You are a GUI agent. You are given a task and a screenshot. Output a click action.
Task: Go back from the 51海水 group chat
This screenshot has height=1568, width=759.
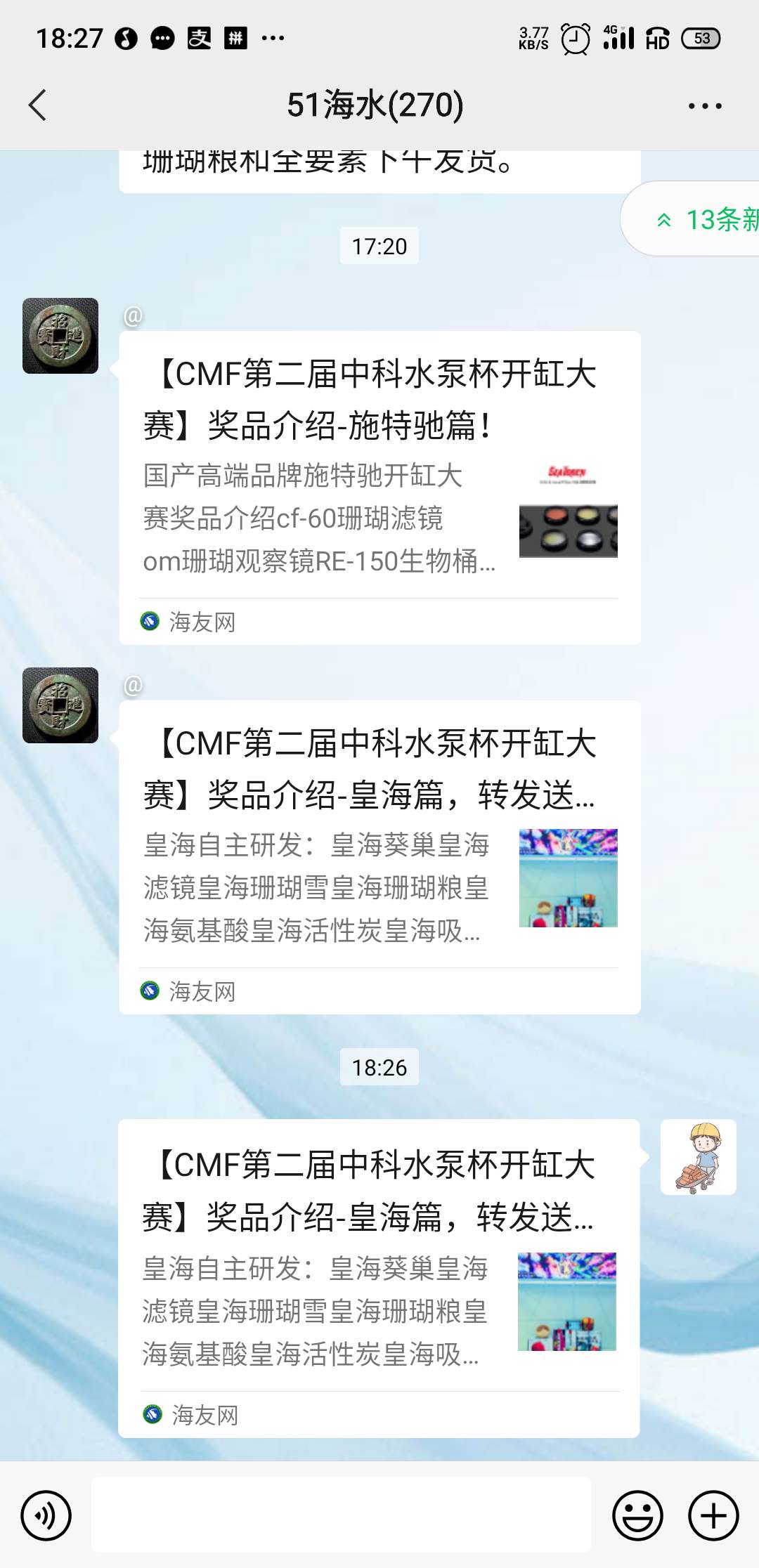click(38, 105)
